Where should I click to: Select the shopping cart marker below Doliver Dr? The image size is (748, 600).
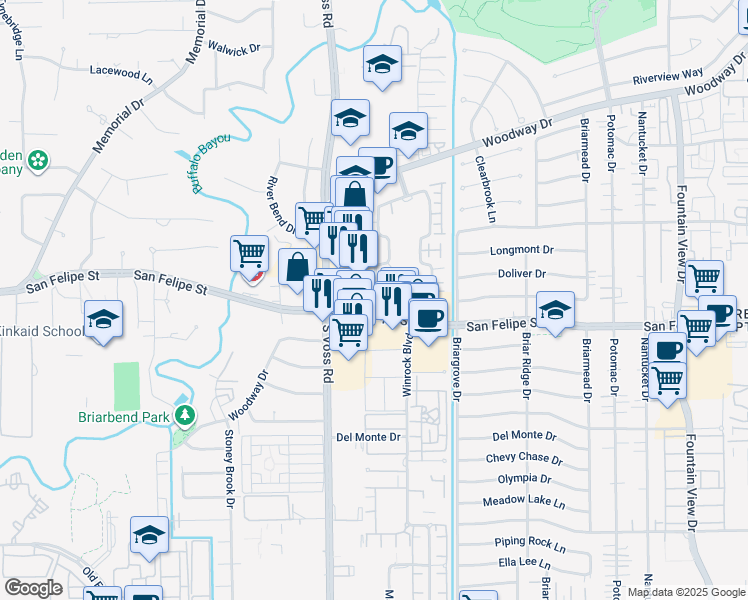(x=705, y=277)
